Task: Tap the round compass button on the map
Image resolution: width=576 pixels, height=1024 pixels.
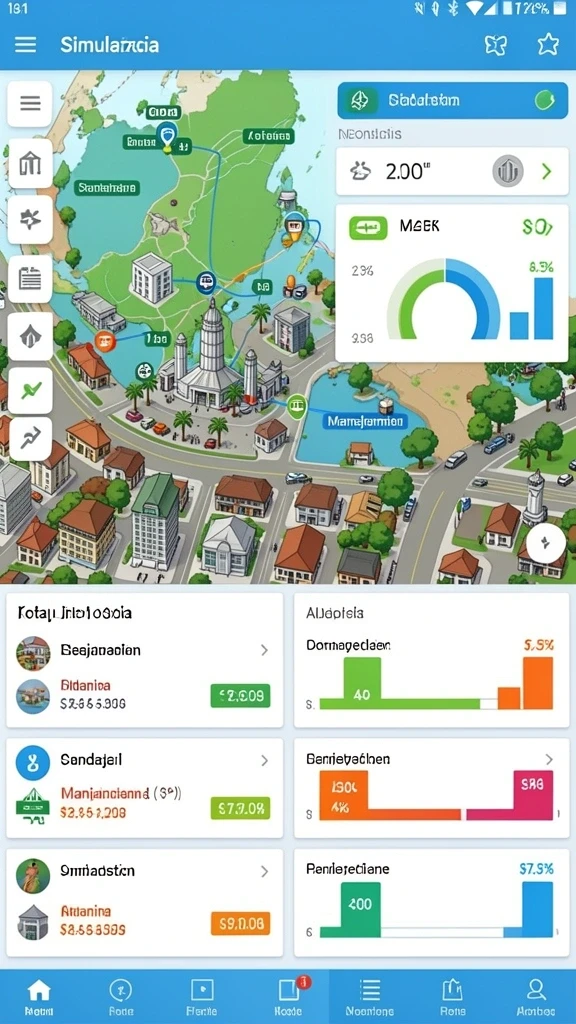Action: pyautogui.click(x=546, y=543)
